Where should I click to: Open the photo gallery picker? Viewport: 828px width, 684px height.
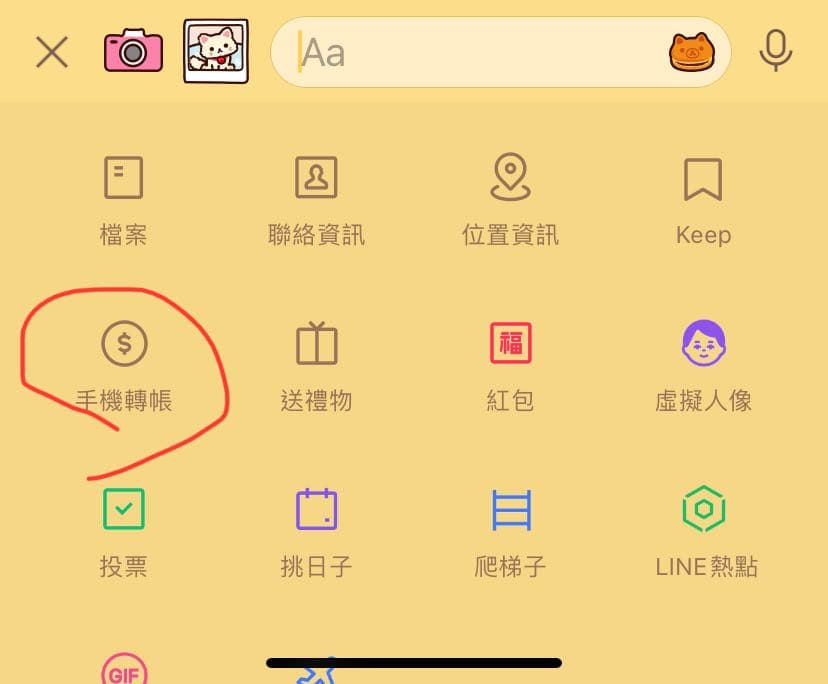pos(216,51)
